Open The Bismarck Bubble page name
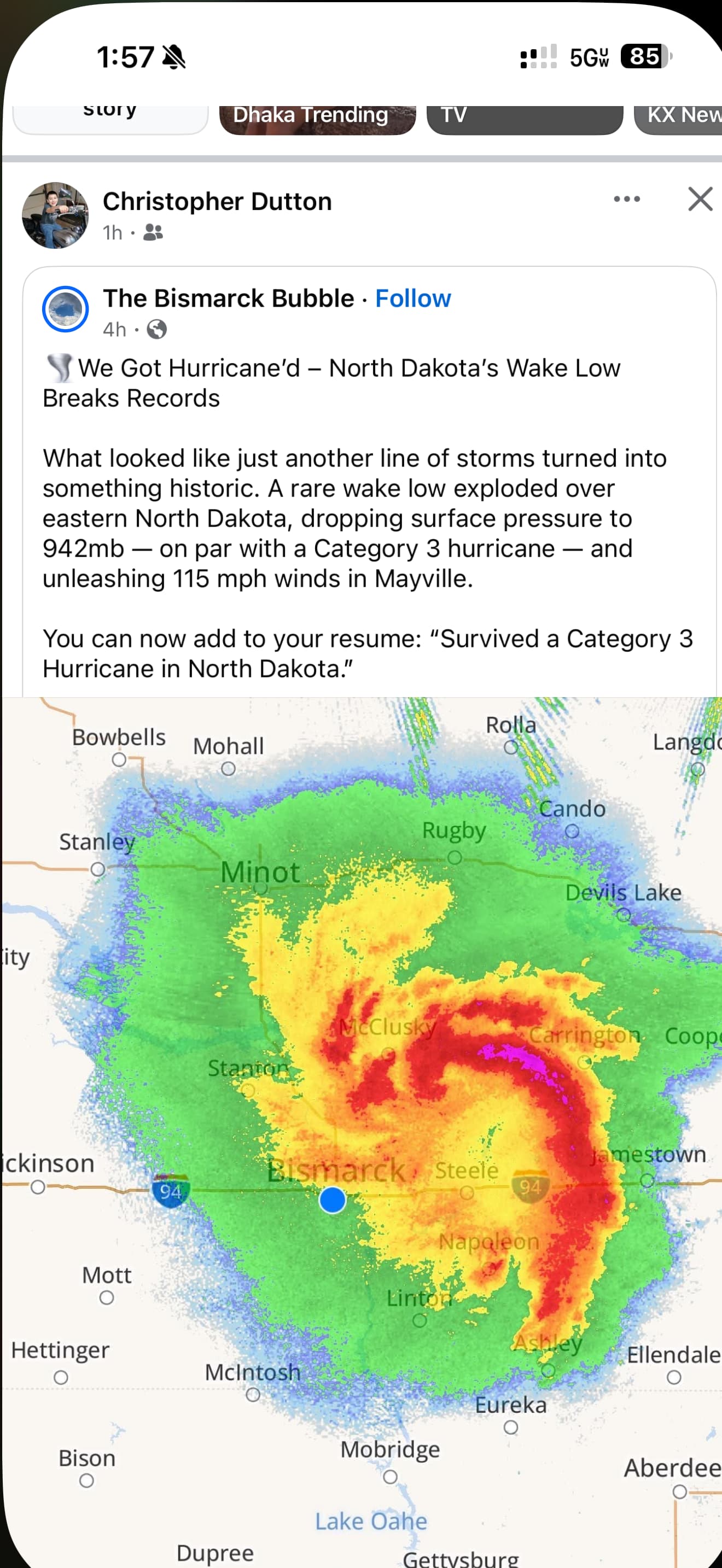722x1568 pixels. (228, 299)
